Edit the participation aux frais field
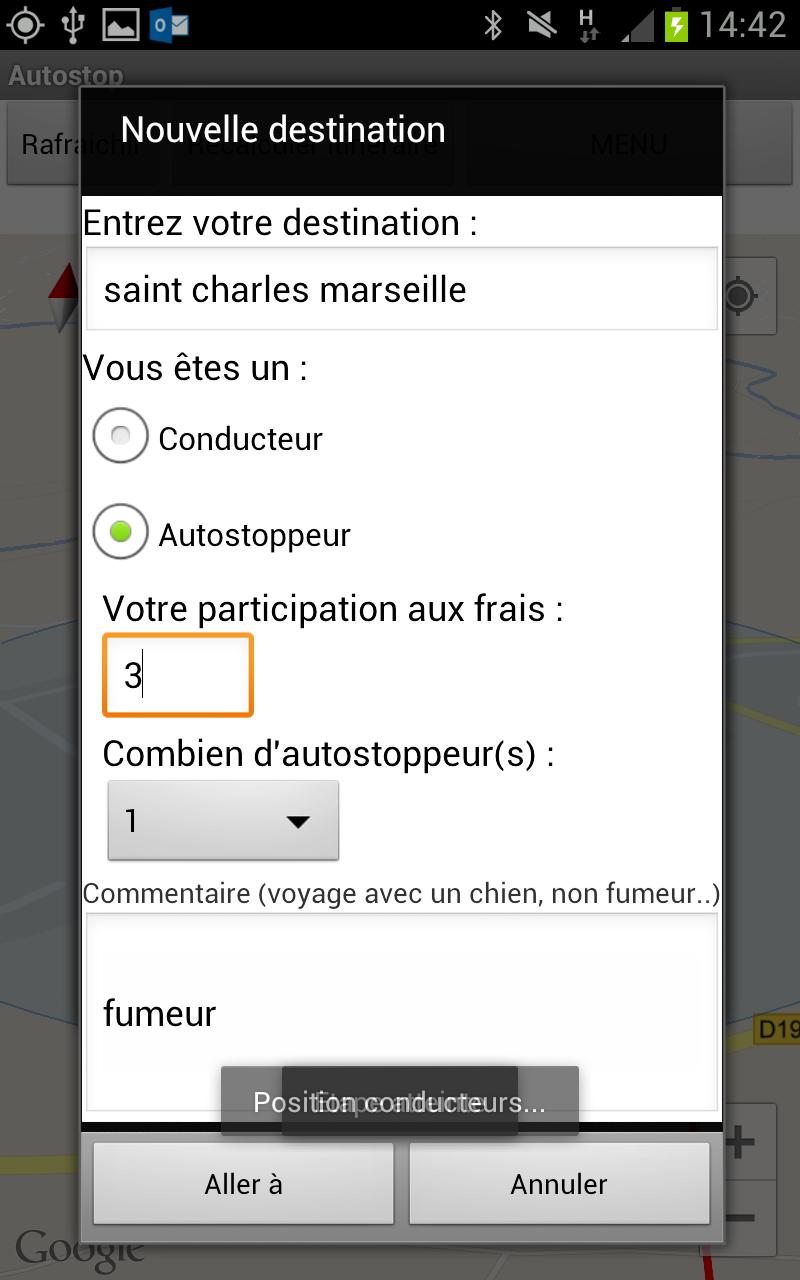 (177, 674)
